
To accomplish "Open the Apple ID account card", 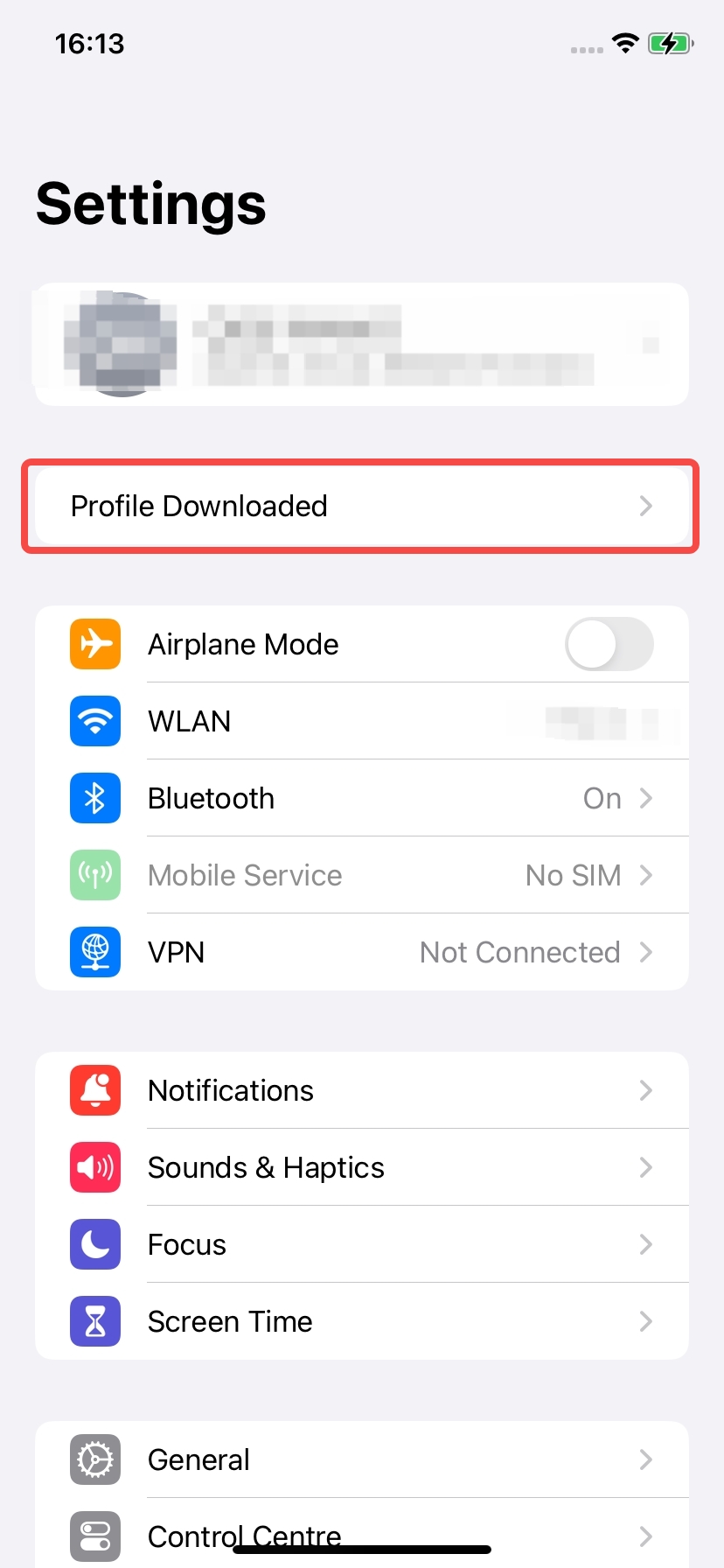I will coord(362,344).
